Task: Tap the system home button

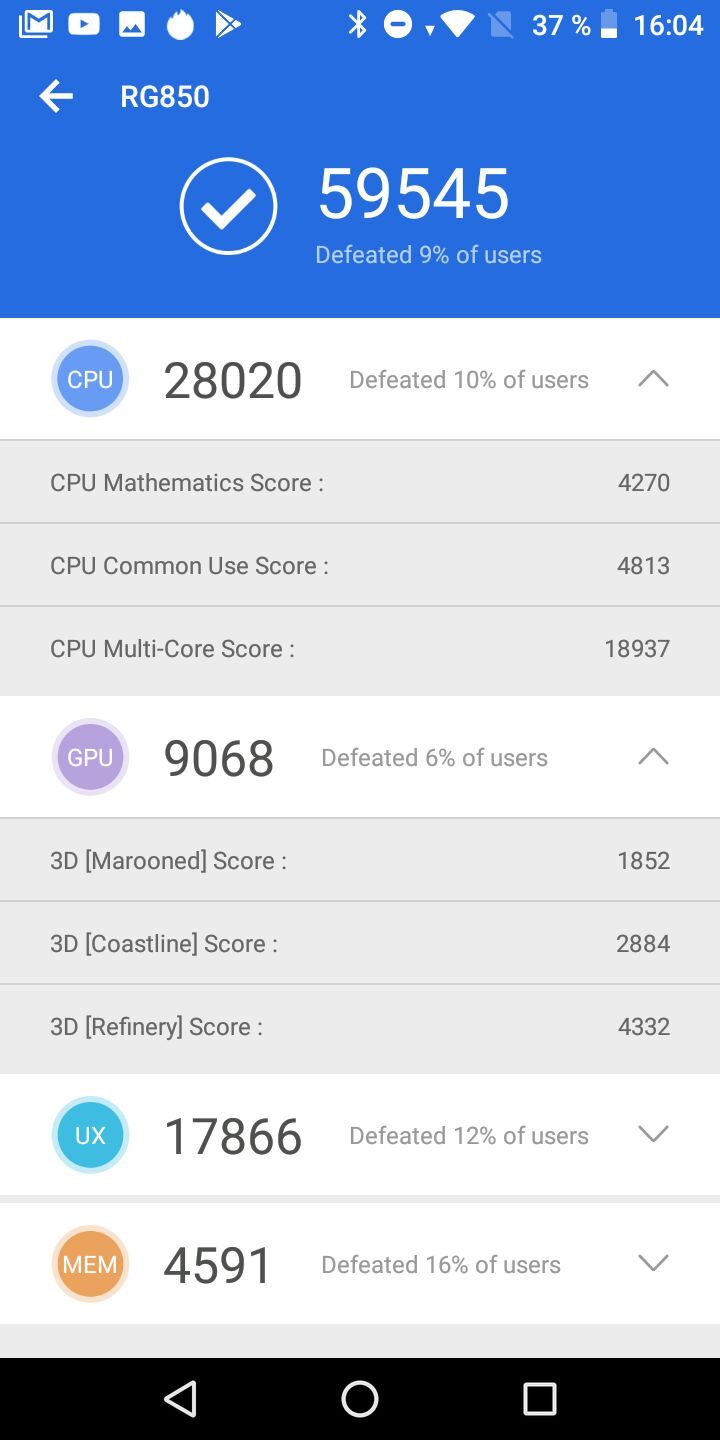Action: click(x=360, y=1399)
